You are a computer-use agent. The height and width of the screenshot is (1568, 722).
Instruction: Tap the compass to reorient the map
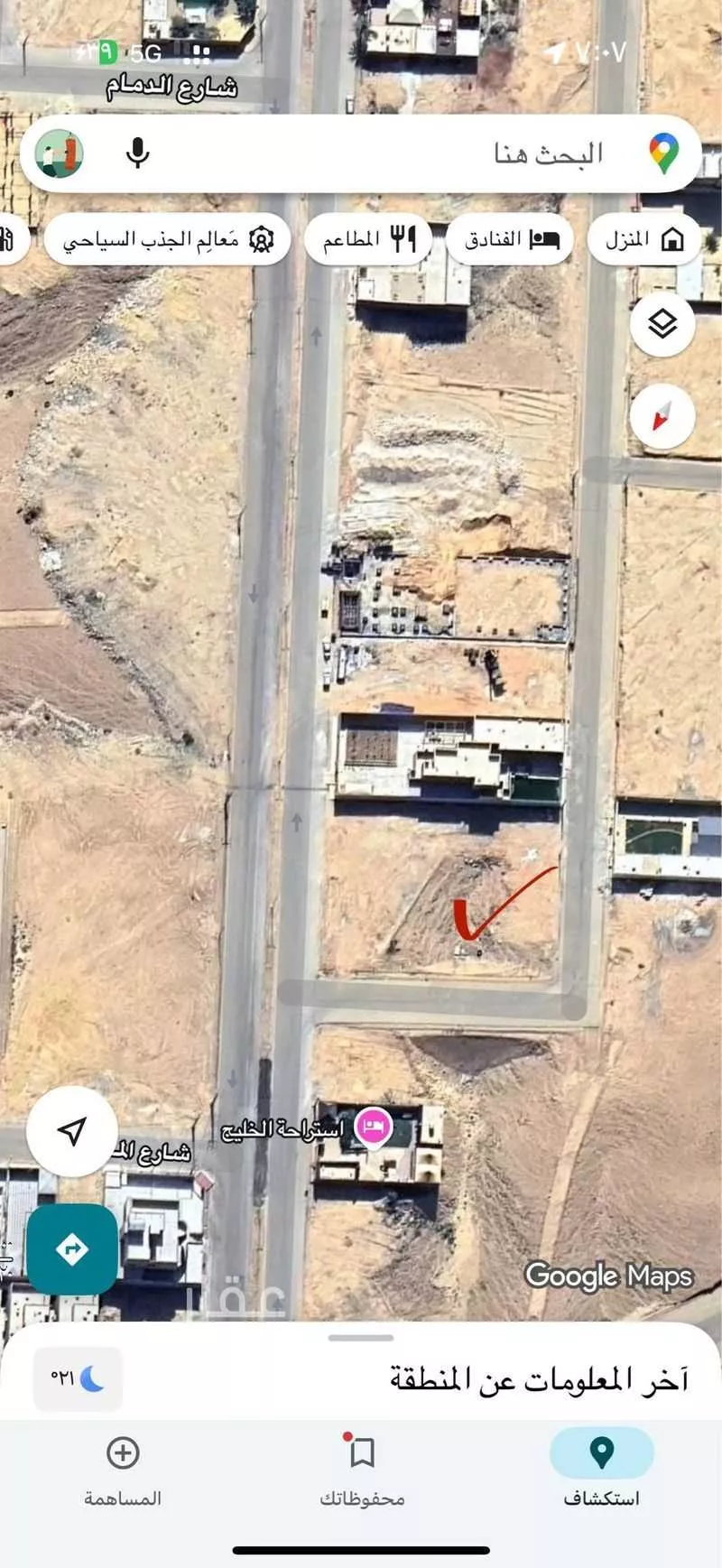tap(662, 416)
